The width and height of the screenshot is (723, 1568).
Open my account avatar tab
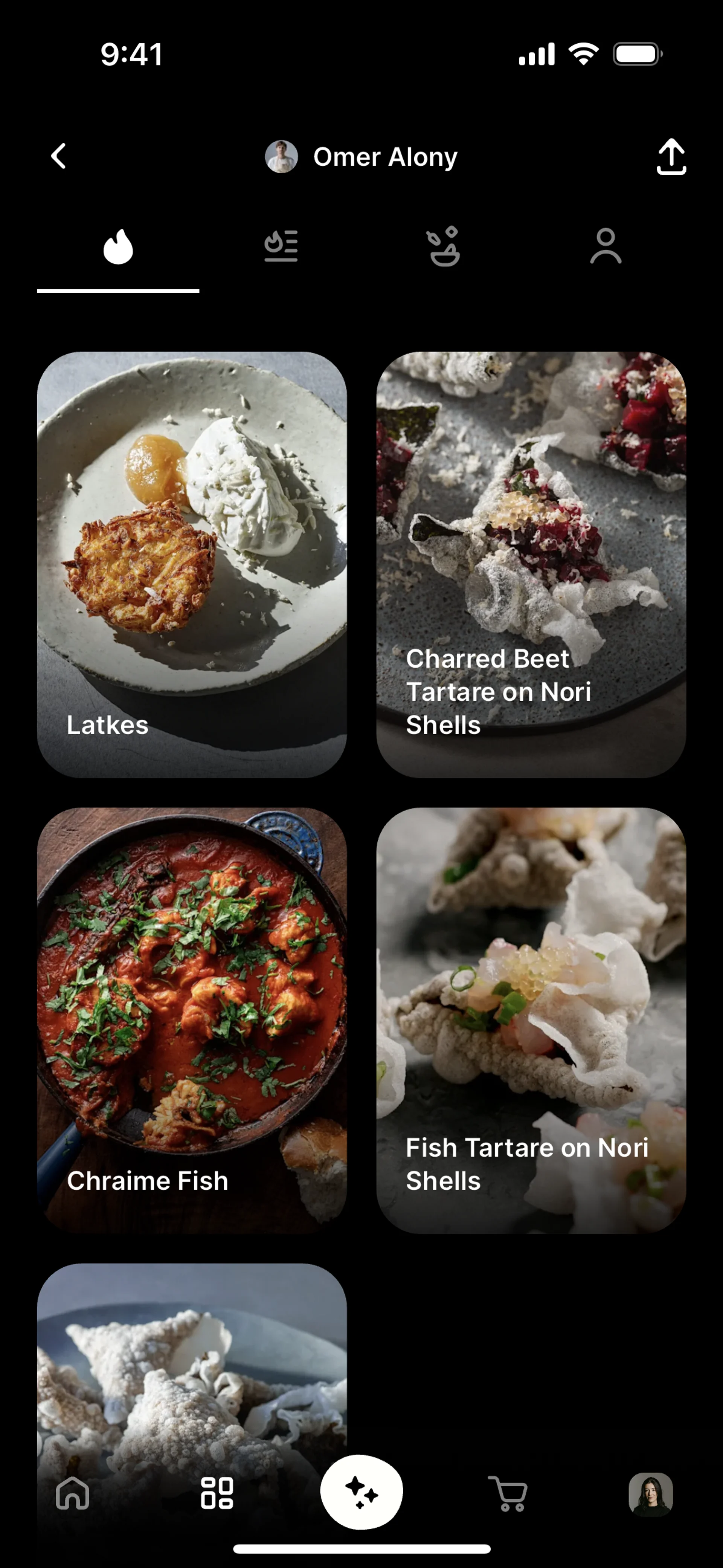click(x=650, y=1493)
